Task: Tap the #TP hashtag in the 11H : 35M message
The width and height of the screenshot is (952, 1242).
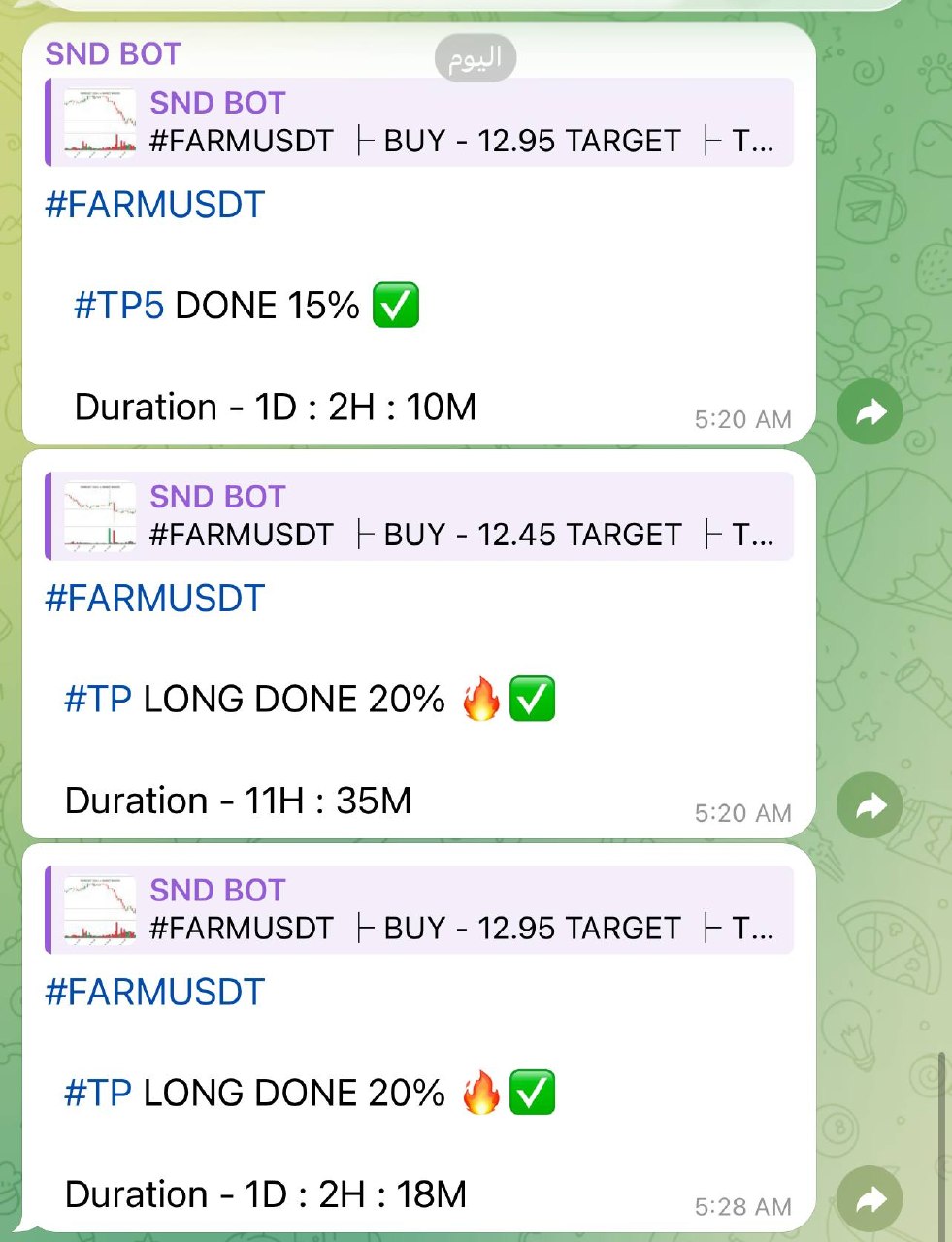Action: [98, 699]
